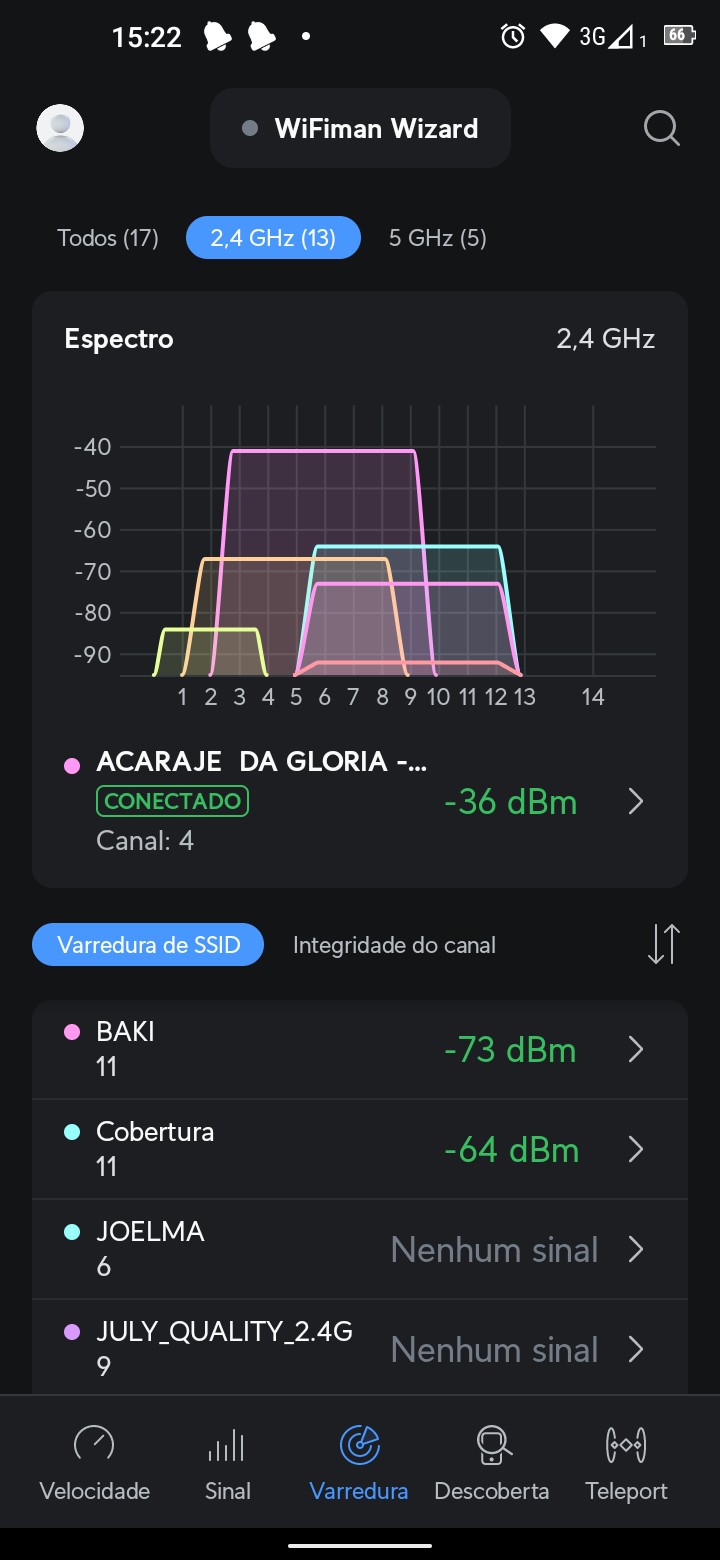
Task: Switch to Integridade do canal
Action: click(394, 945)
